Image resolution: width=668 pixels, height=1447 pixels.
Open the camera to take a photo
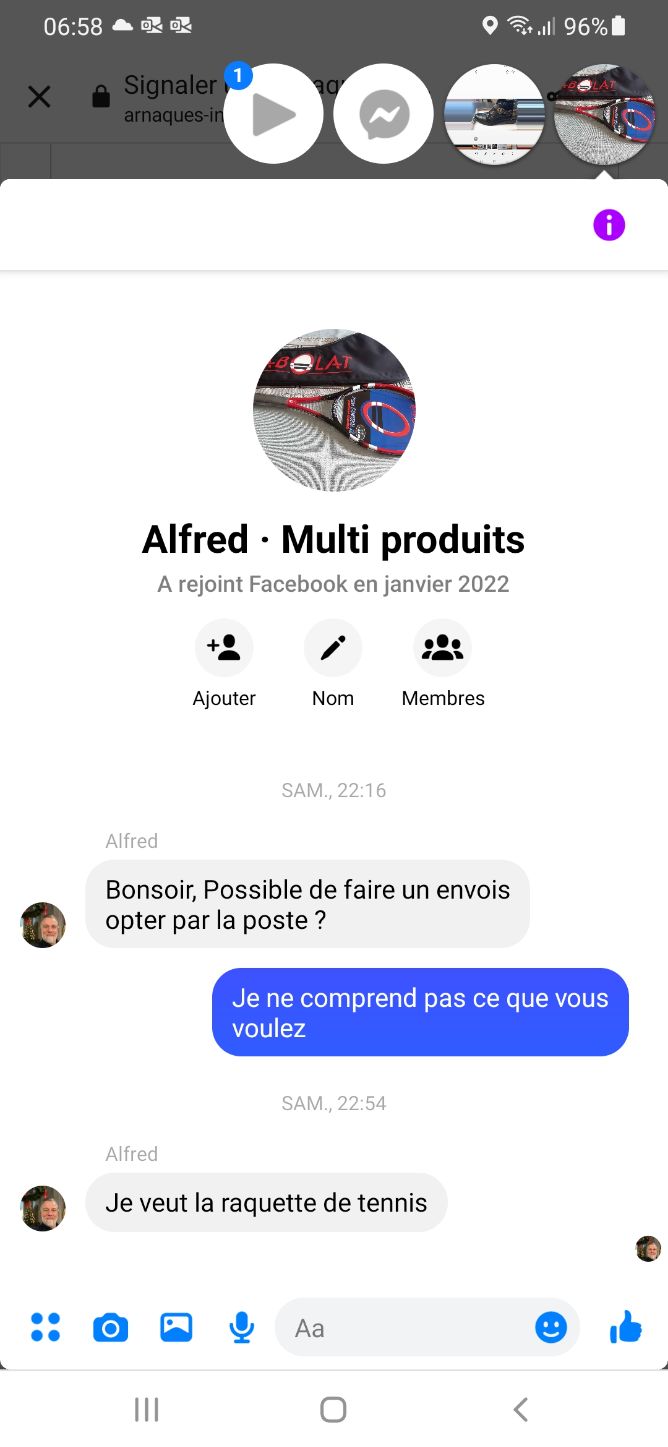tap(110, 1327)
